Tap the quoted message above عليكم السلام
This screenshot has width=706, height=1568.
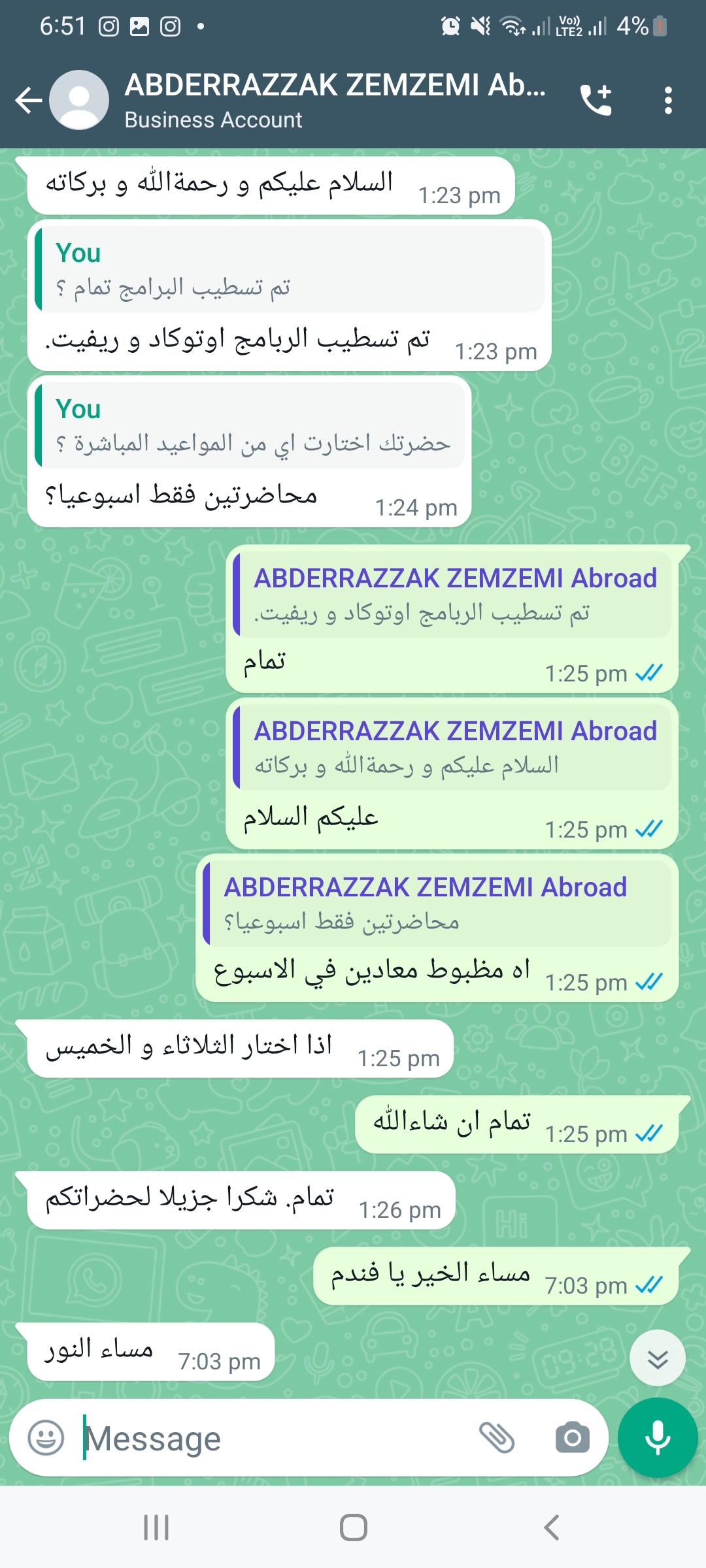pos(452,747)
